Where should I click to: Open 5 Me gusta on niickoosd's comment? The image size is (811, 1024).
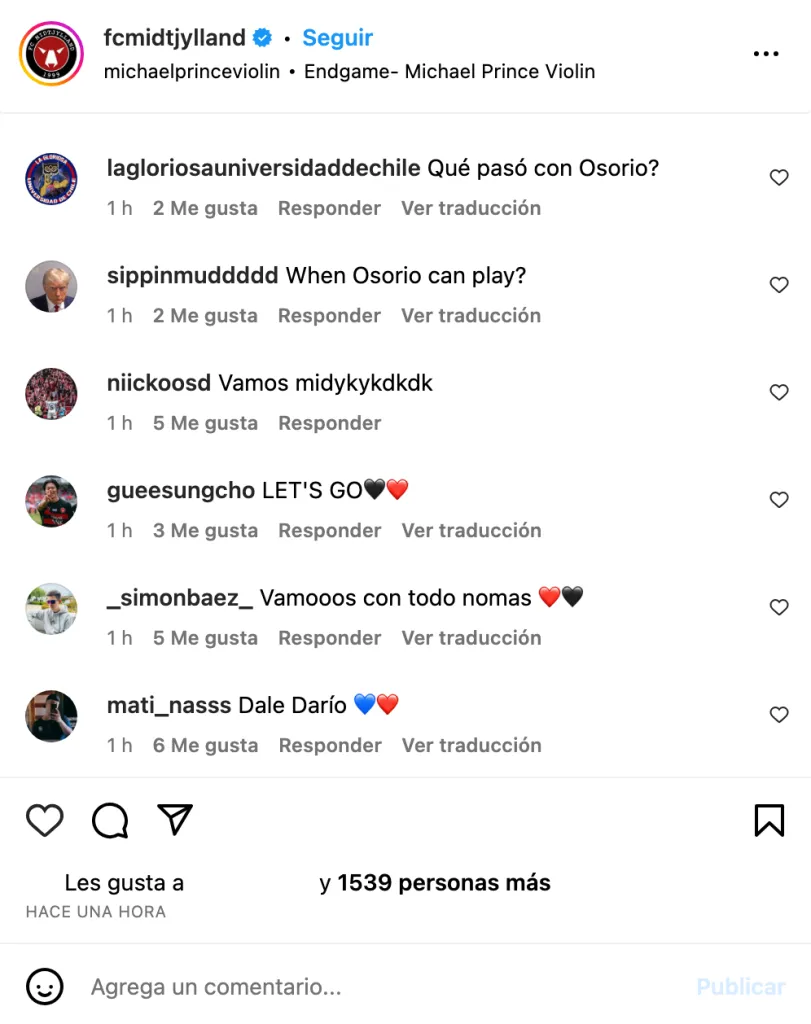(205, 423)
